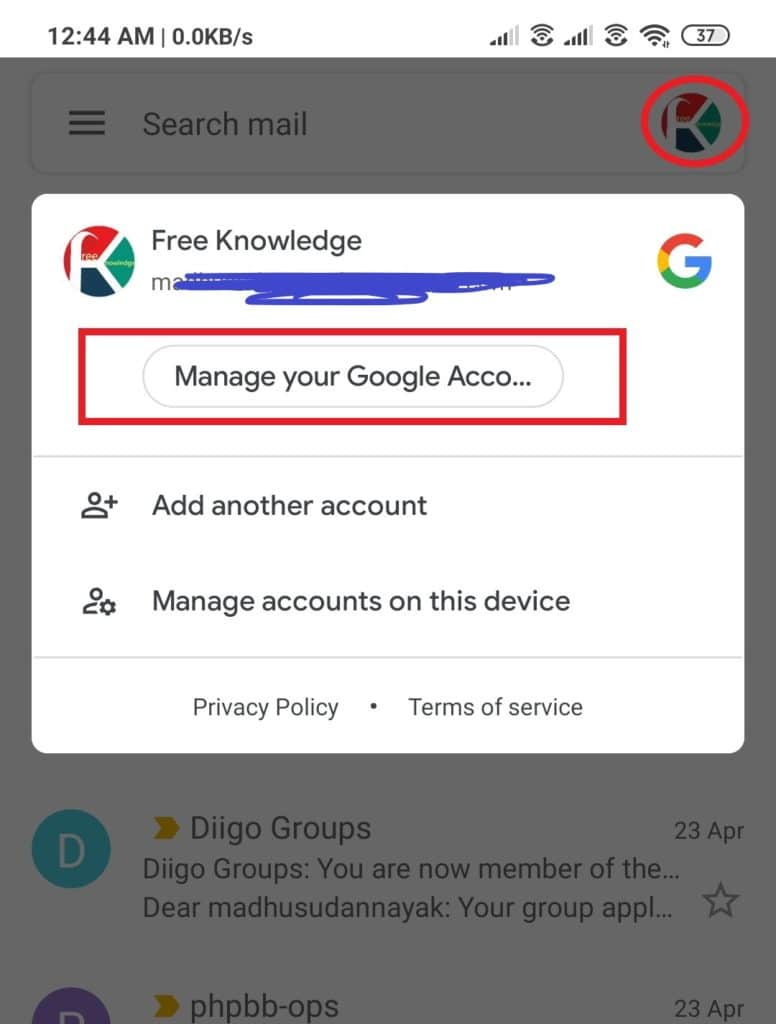Open the Privacy Policy link

click(x=265, y=707)
